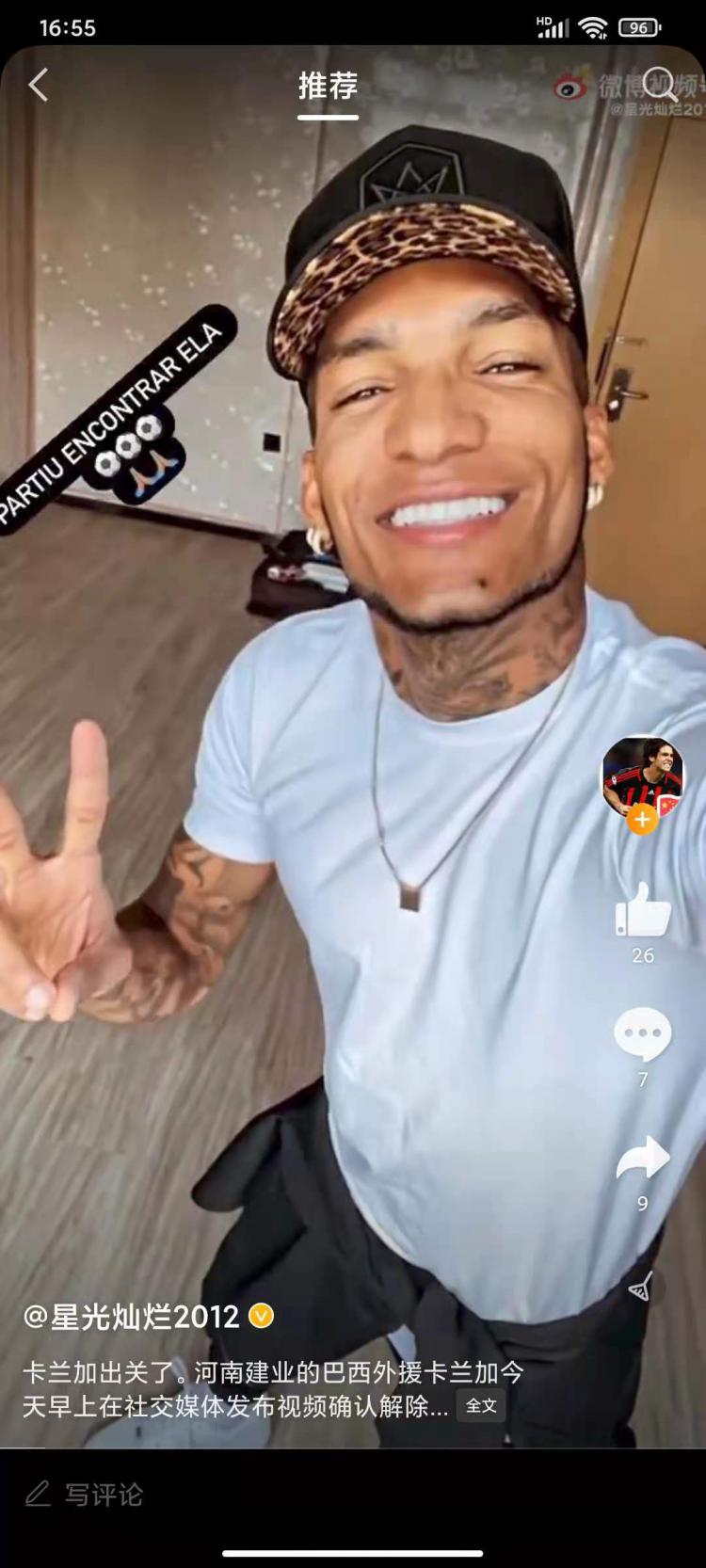Image resolution: width=706 pixels, height=1568 pixels.
Task: Like this video with thumbs-up
Action: click(x=642, y=910)
